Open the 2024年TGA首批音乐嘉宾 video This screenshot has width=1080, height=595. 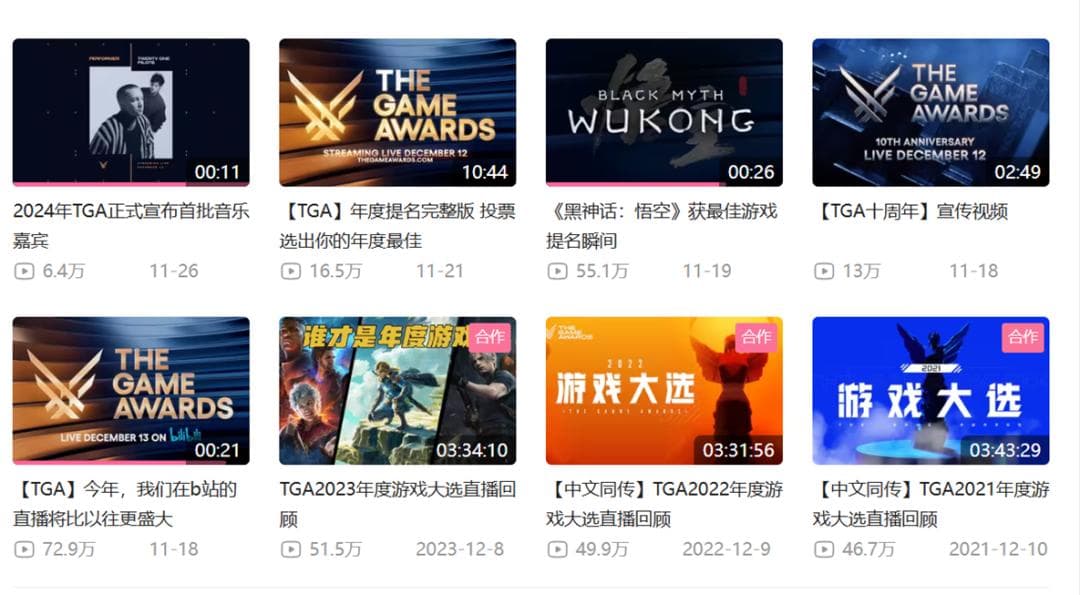pos(131,112)
